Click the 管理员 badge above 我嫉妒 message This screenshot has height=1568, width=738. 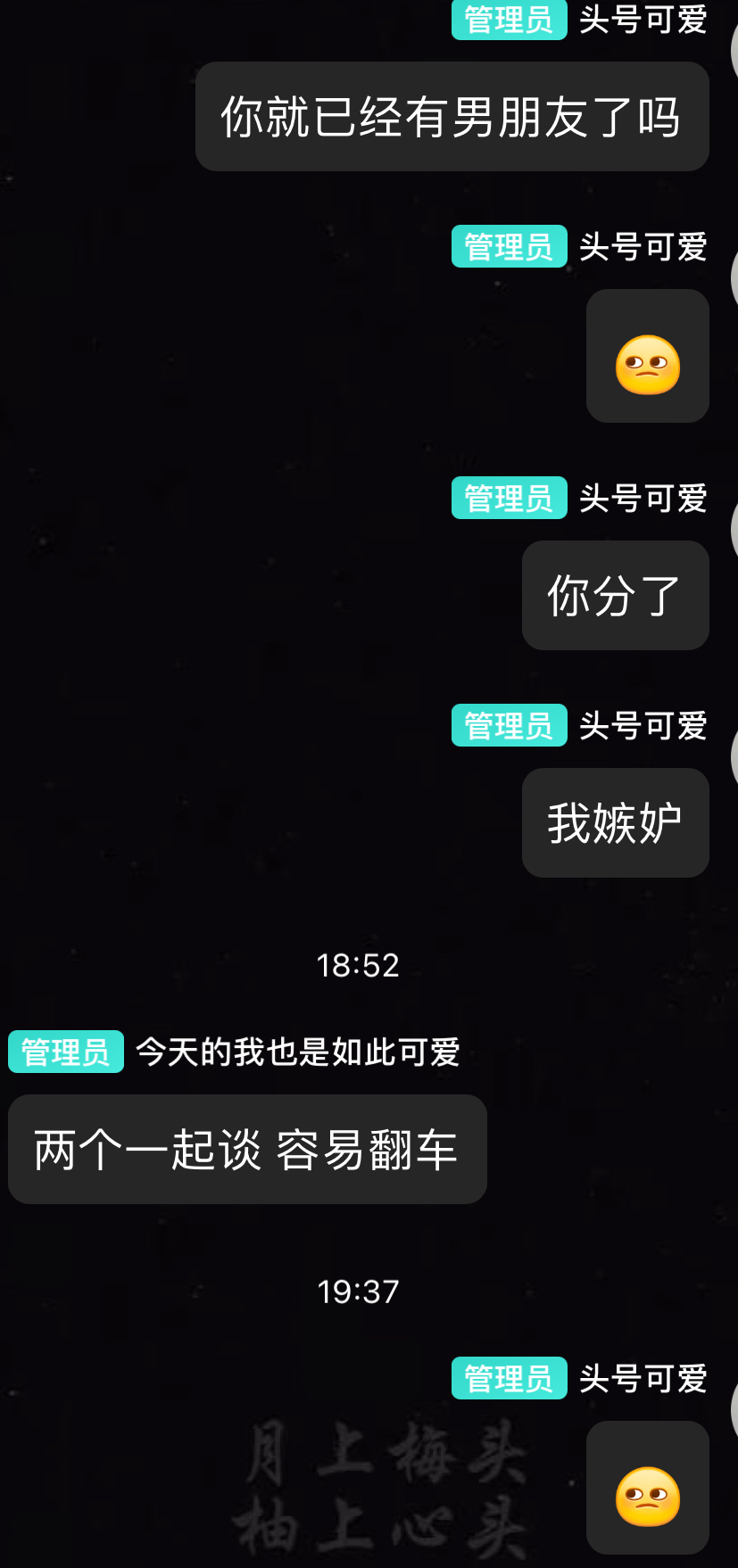point(509,726)
